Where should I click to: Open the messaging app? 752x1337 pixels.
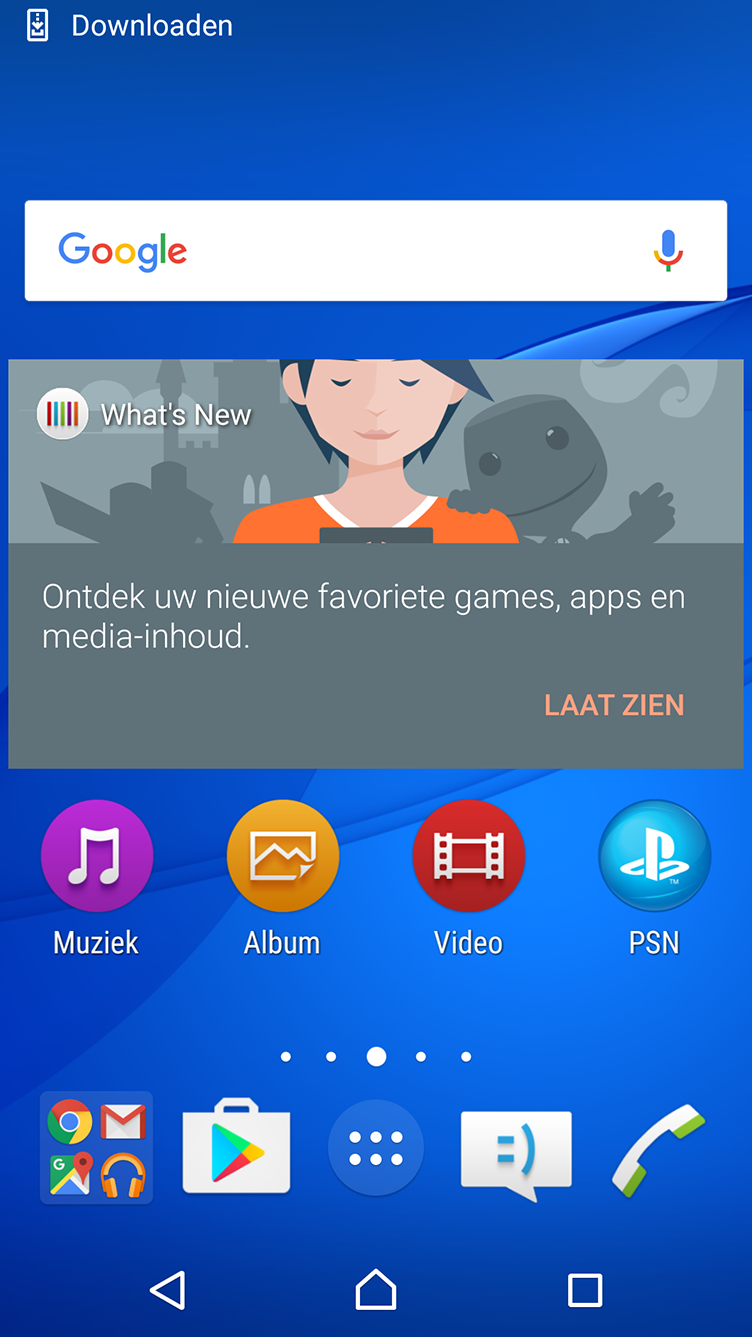pos(516,1153)
